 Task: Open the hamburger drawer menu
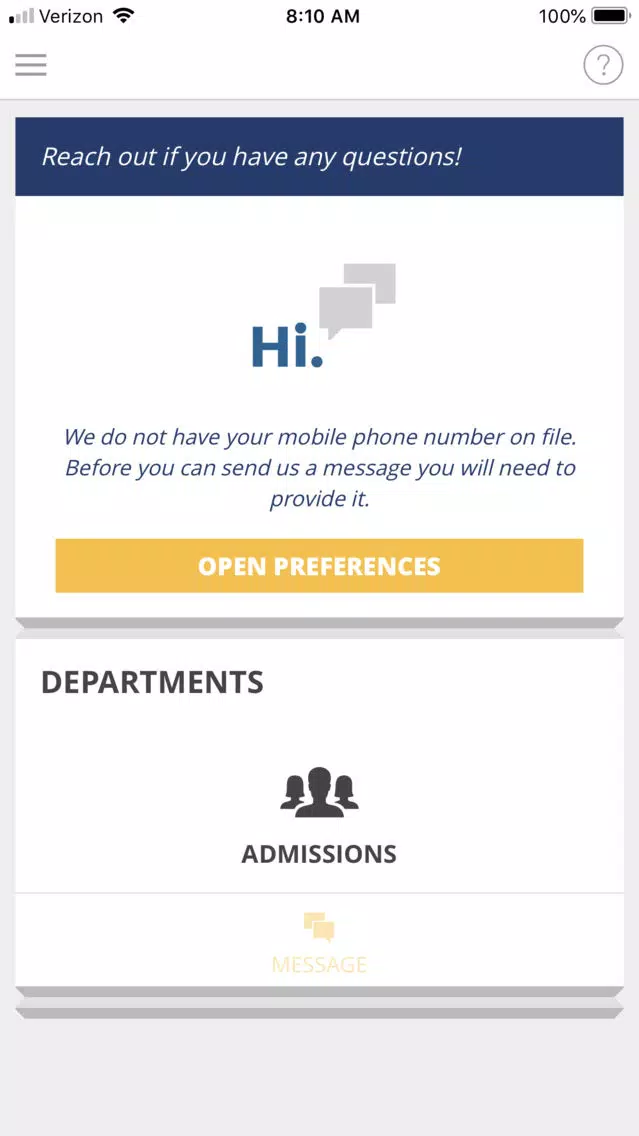point(31,65)
